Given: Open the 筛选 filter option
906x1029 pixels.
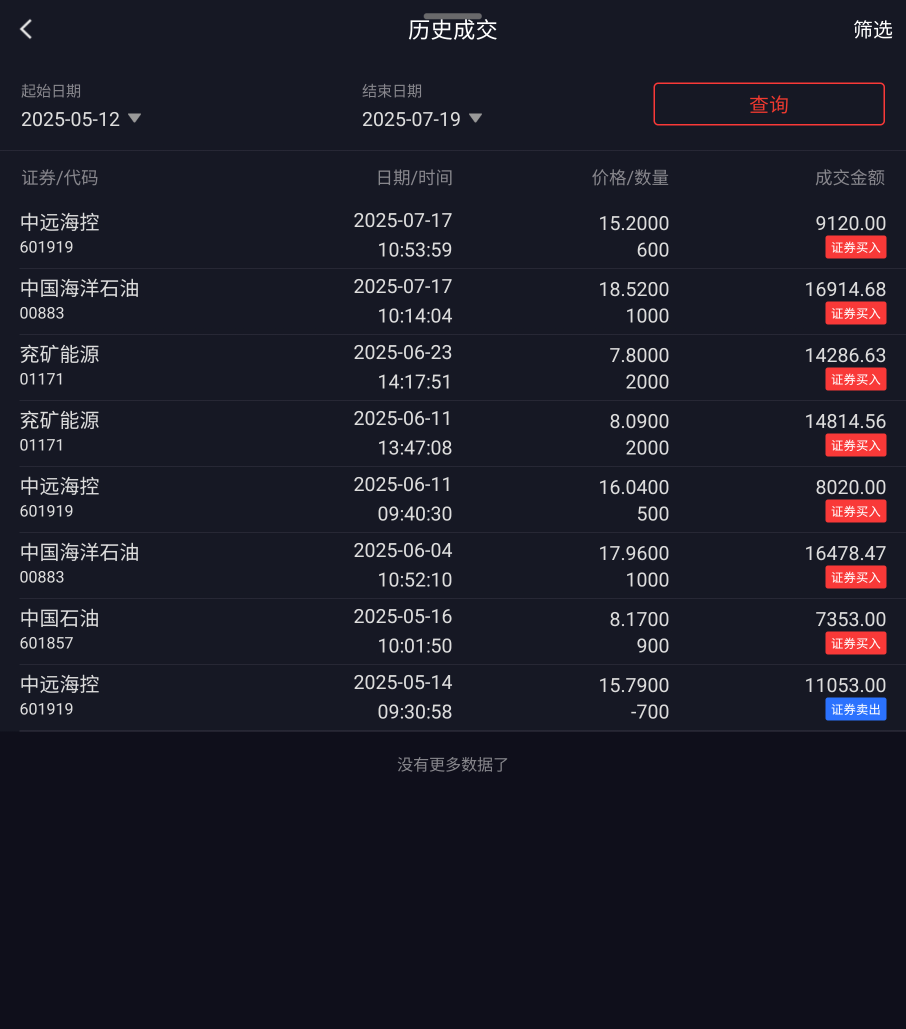Looking at the screenshot, I should point(872,30).
